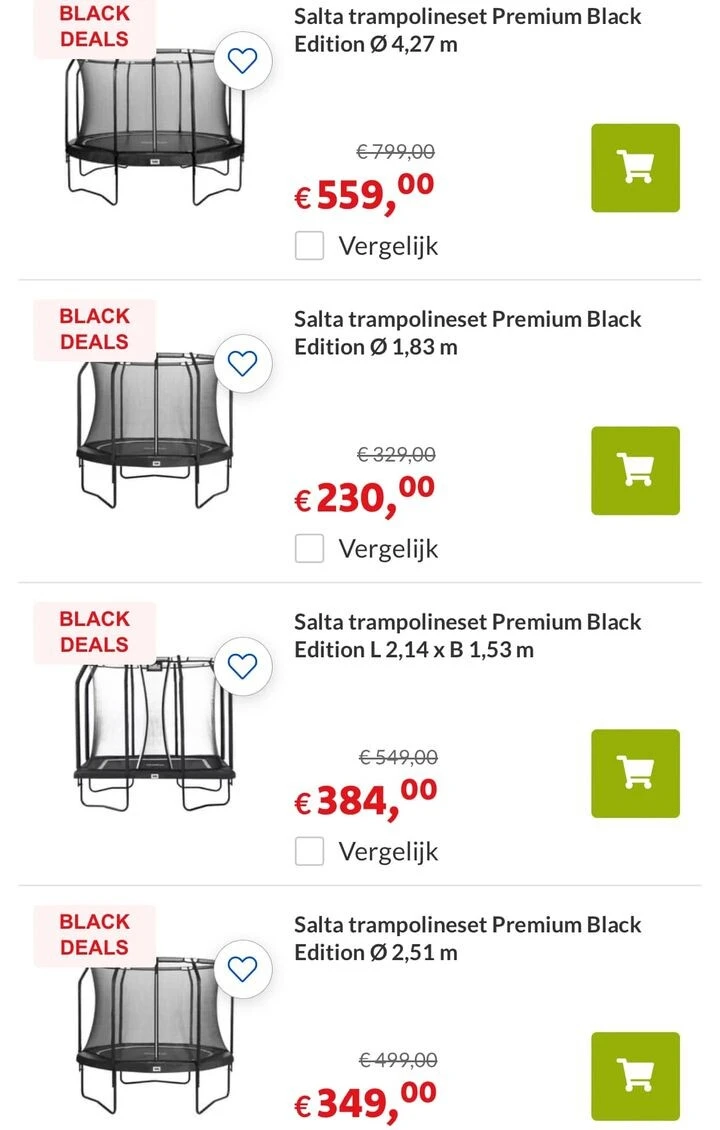Enable Vergelijk on the rectangular trampoline
720x1130 pixels.
[310, 851]
